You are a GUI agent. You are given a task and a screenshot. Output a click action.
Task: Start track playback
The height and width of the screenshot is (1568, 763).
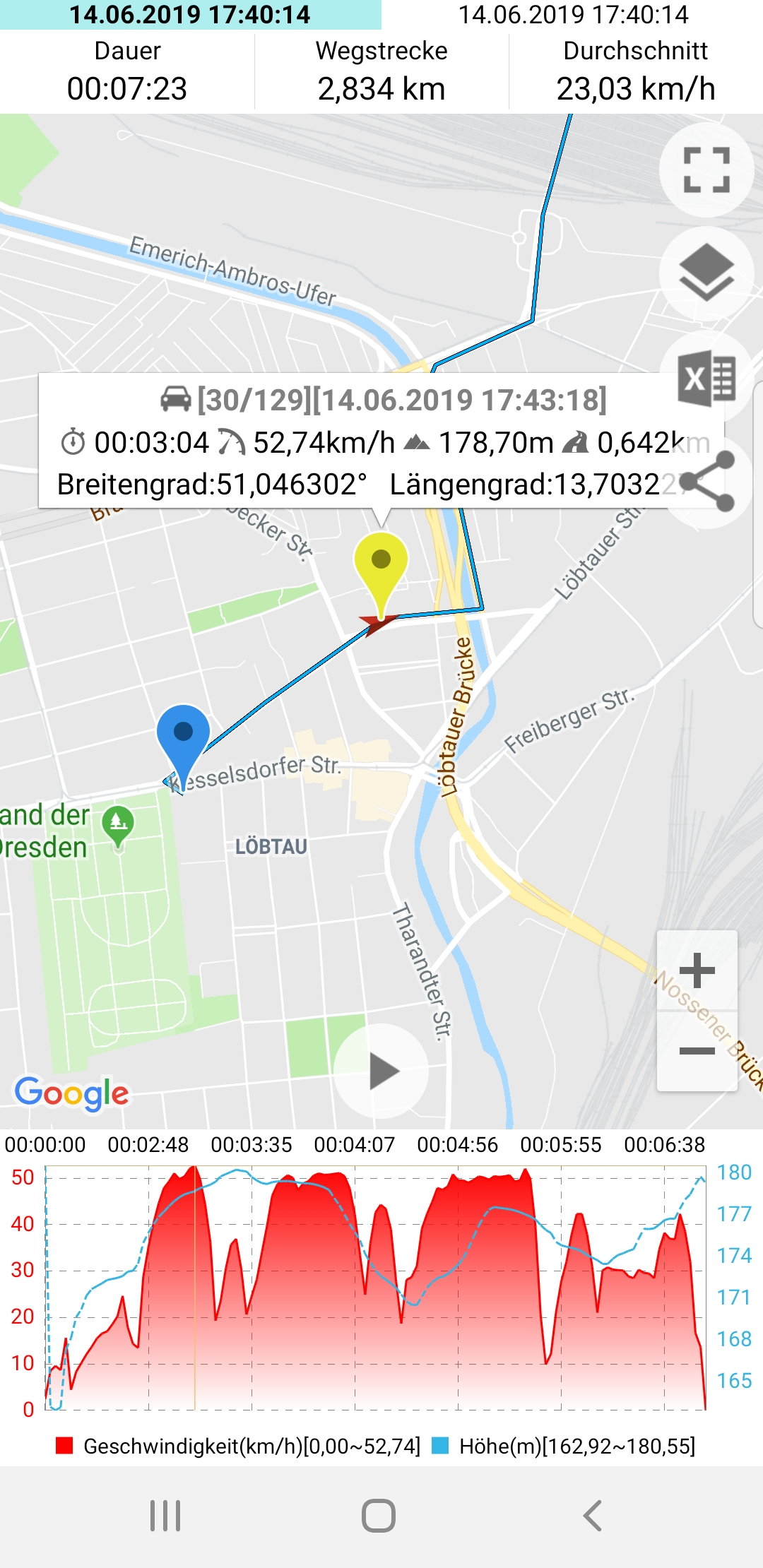point(381,1071)
